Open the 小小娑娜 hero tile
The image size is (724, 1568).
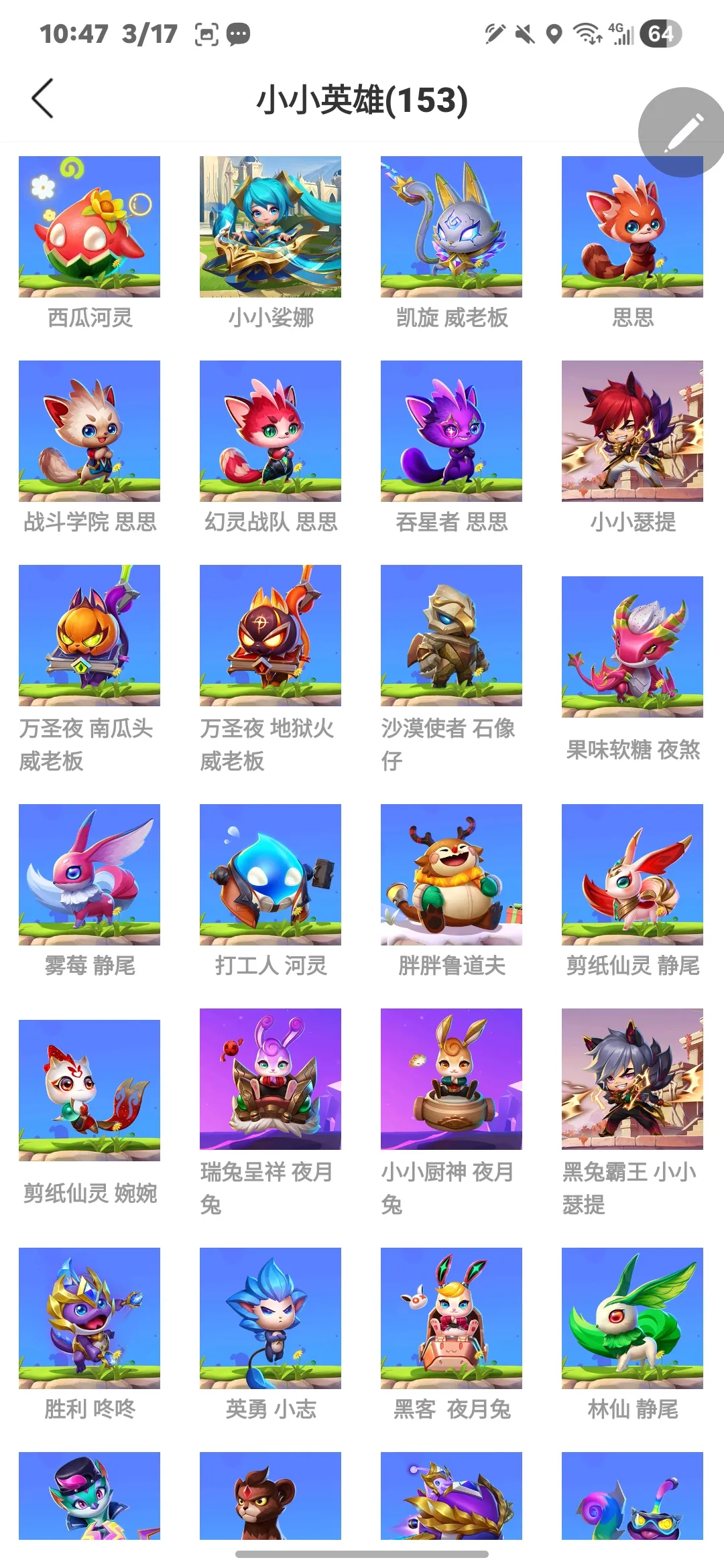(x=270, y=226)
